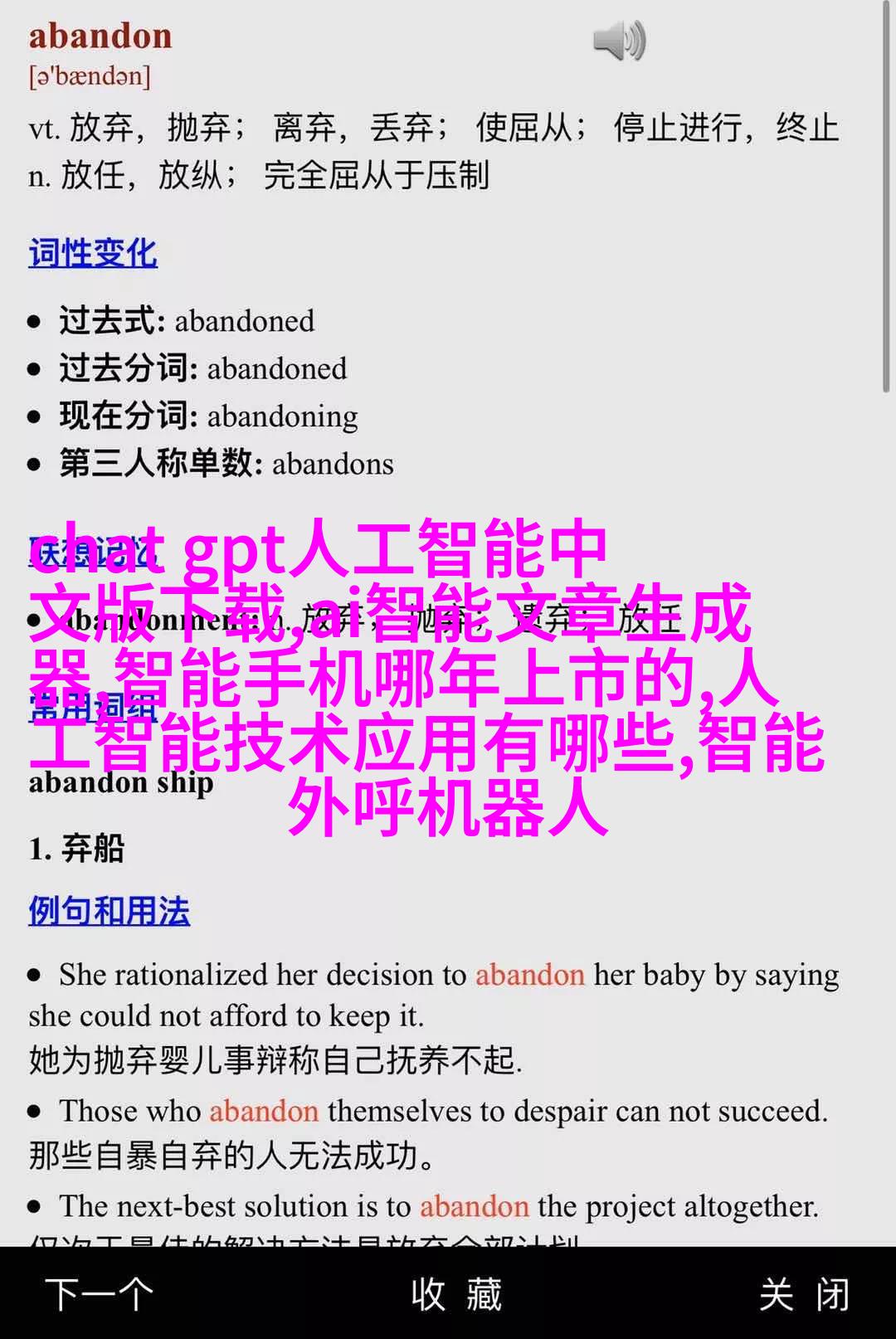The width and height of the screenshot is (896, 1339).
Task: Open the 例句和用法 link
Action: [x=109, y=911]
